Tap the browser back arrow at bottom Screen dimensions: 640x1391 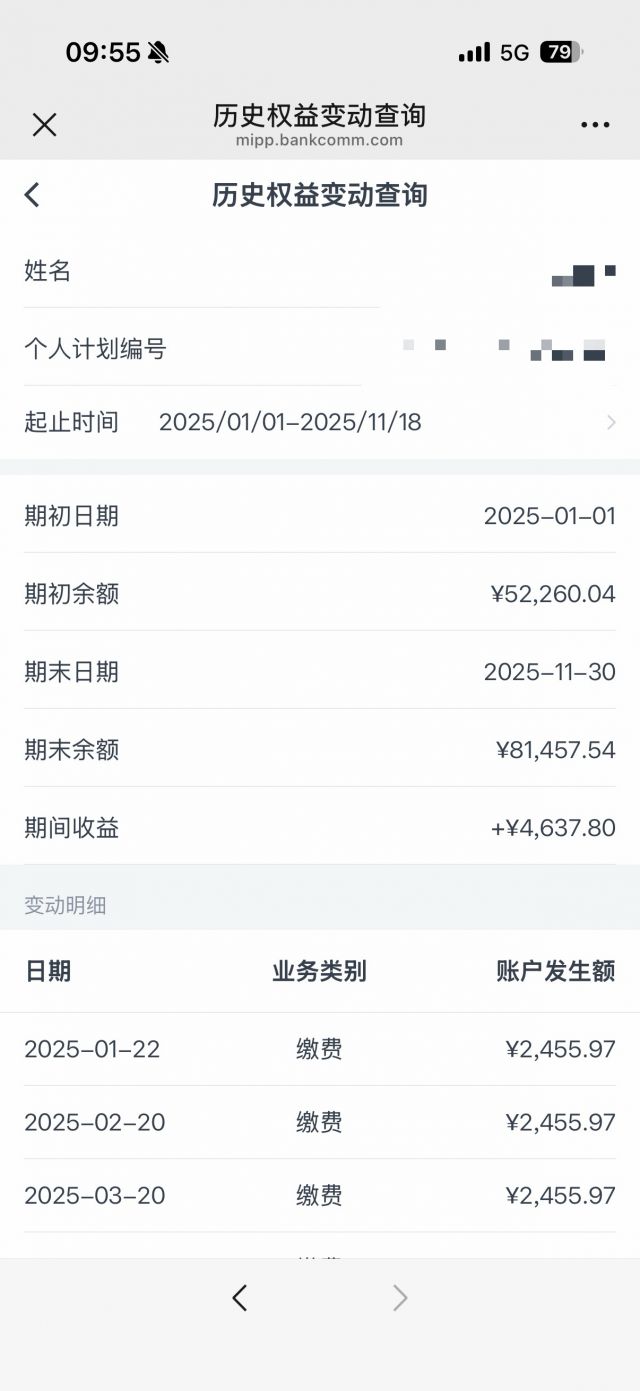coord(239,1298)
